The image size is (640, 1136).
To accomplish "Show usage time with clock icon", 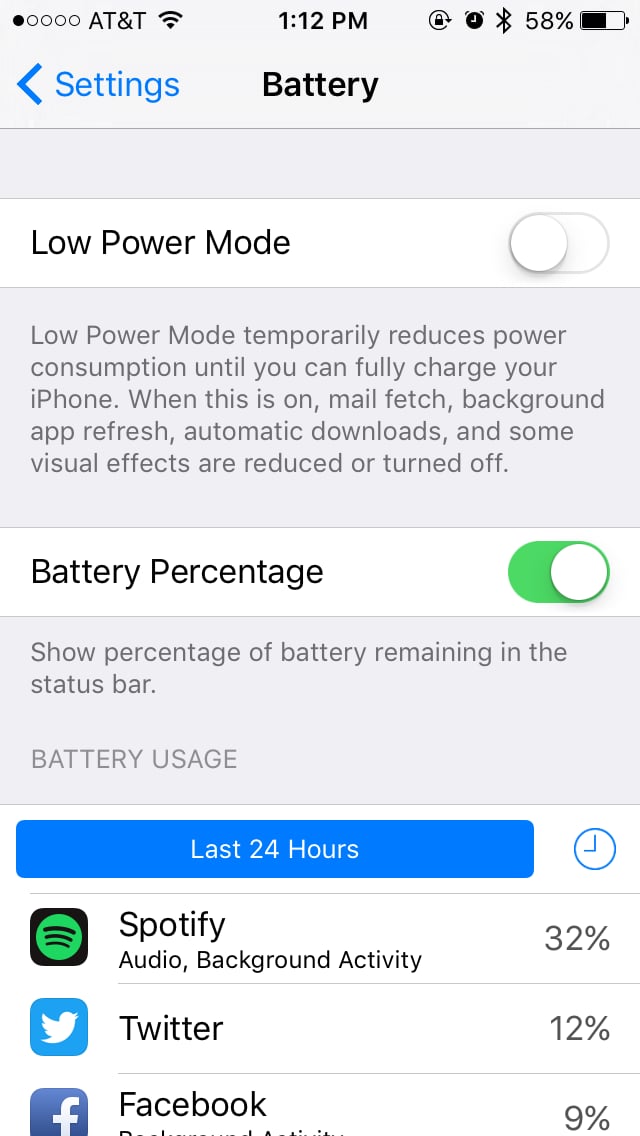I will (x=594, y=848).
